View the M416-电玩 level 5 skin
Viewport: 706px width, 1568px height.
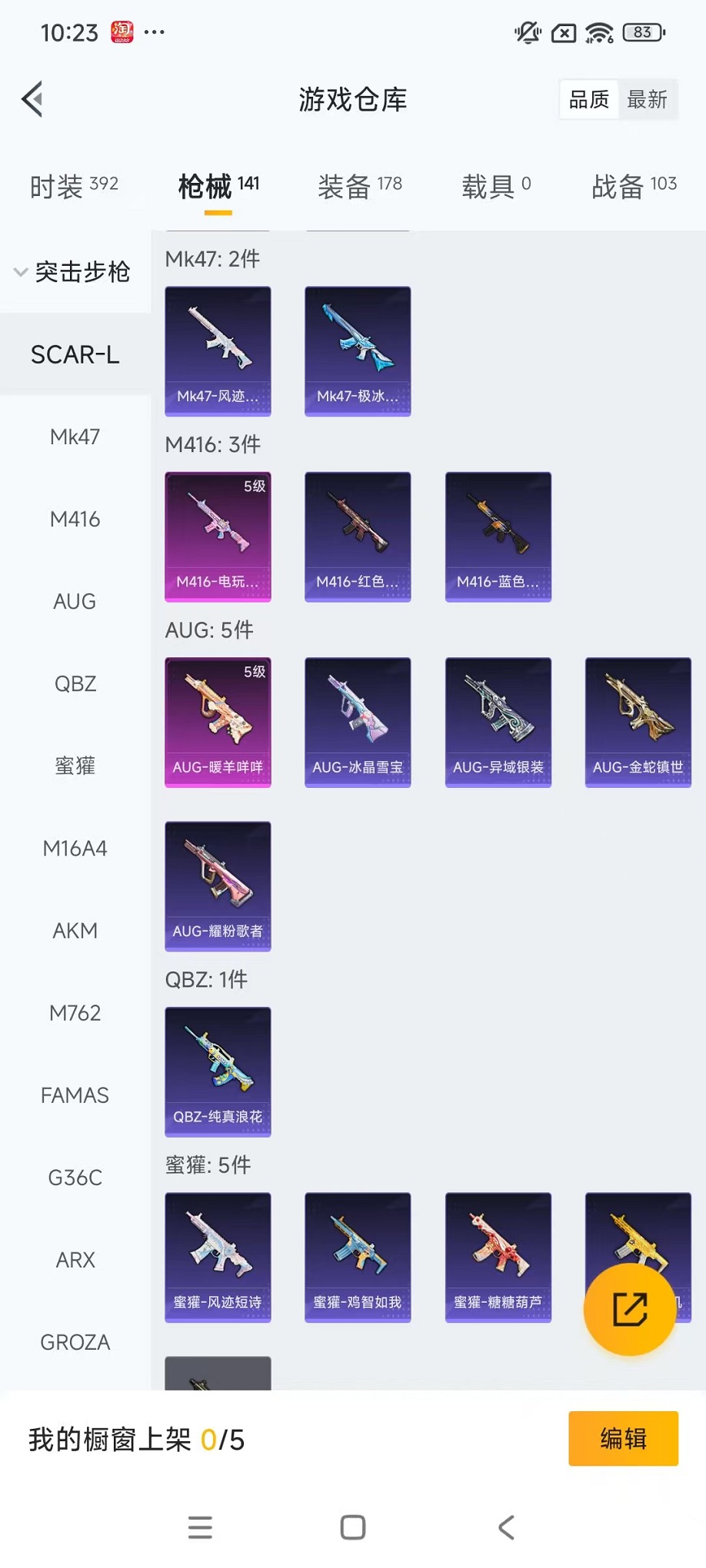[218, 537]
